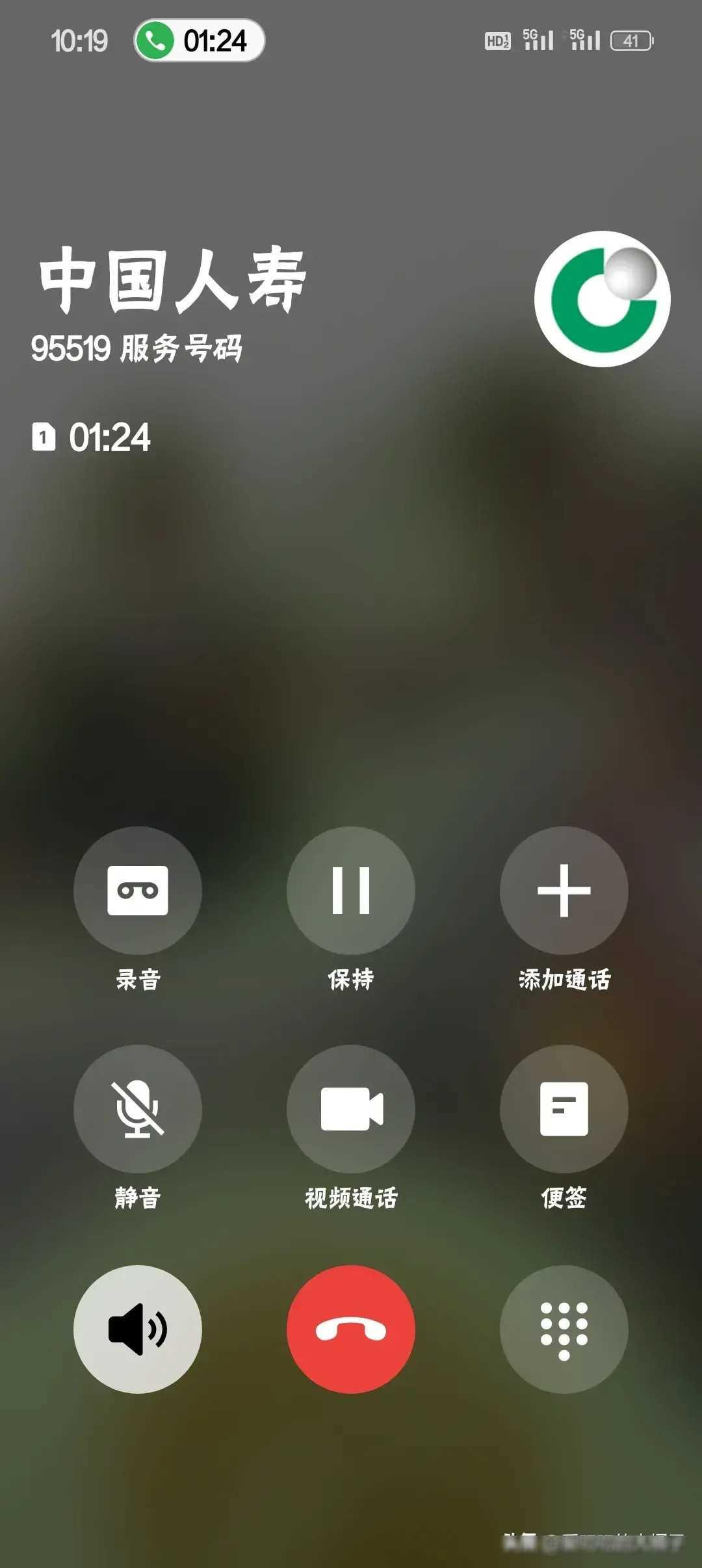The height and width of the screenshot is (1568, 702).
Task: Open the dial keypad
Action: click(564, 1329)
